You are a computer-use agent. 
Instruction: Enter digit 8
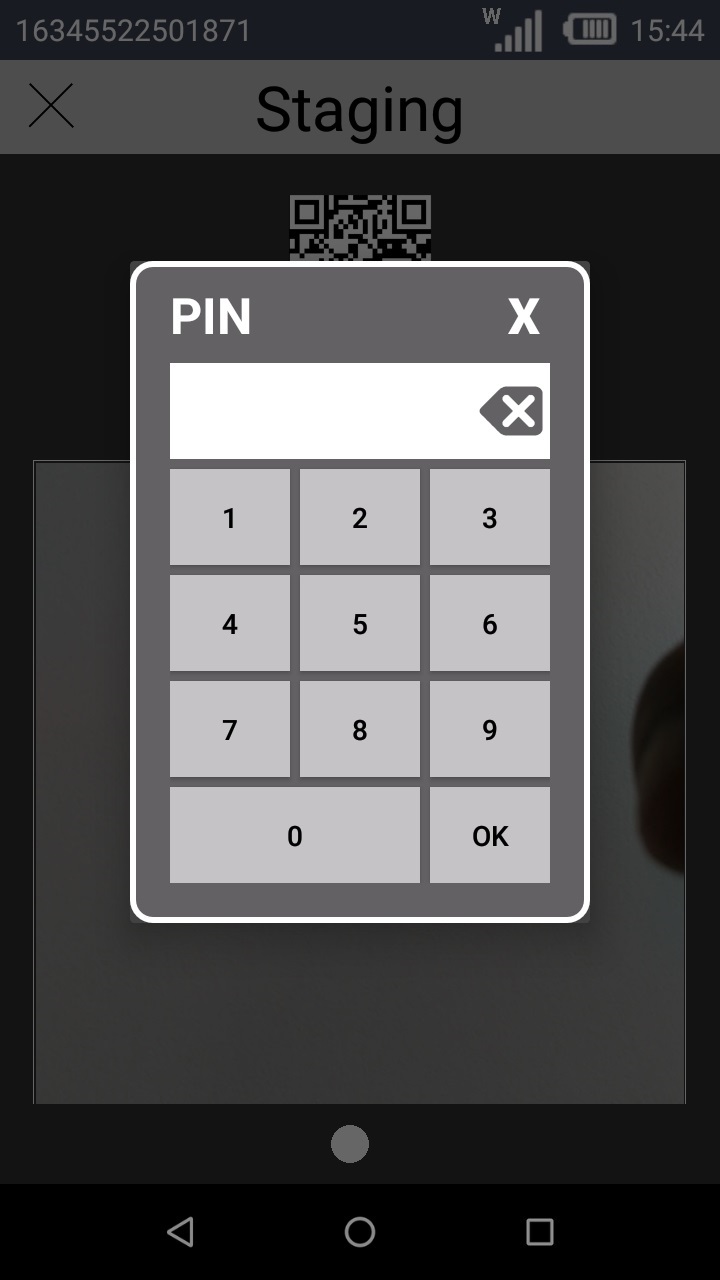click(x=360, y=729)
